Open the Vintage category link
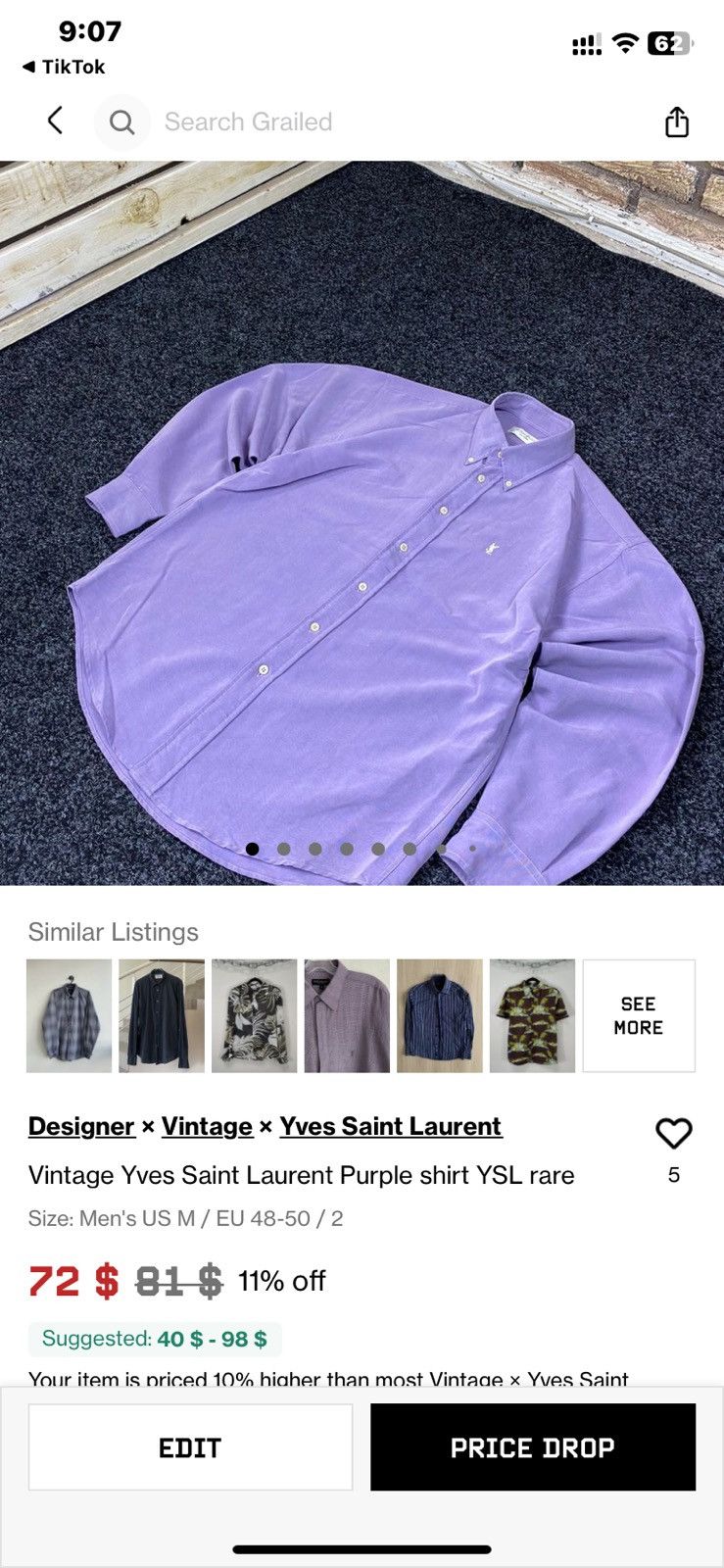724x1568 pixels. pyautogui.click(x=207, y=1127)
